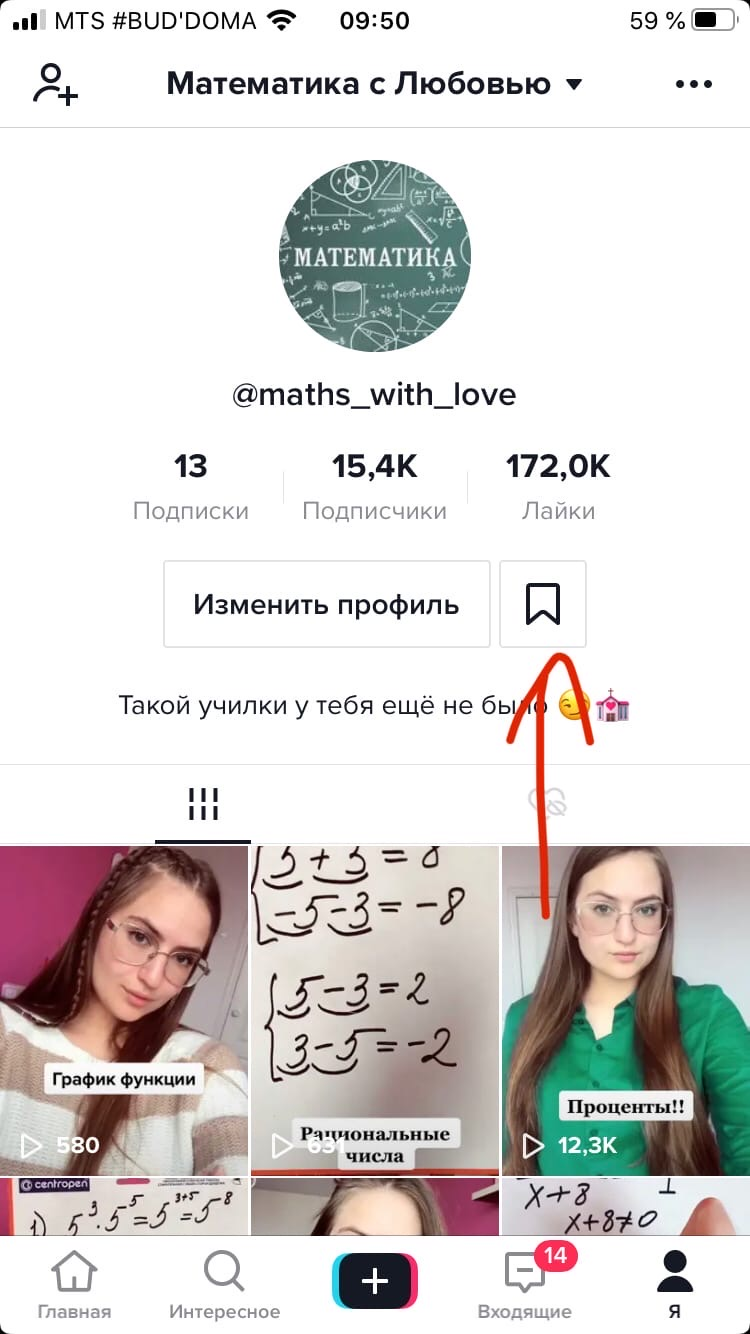Open the Проценты!! video
The image size is (750, 1334).
pyautogui.click(x=626, y=1010)
